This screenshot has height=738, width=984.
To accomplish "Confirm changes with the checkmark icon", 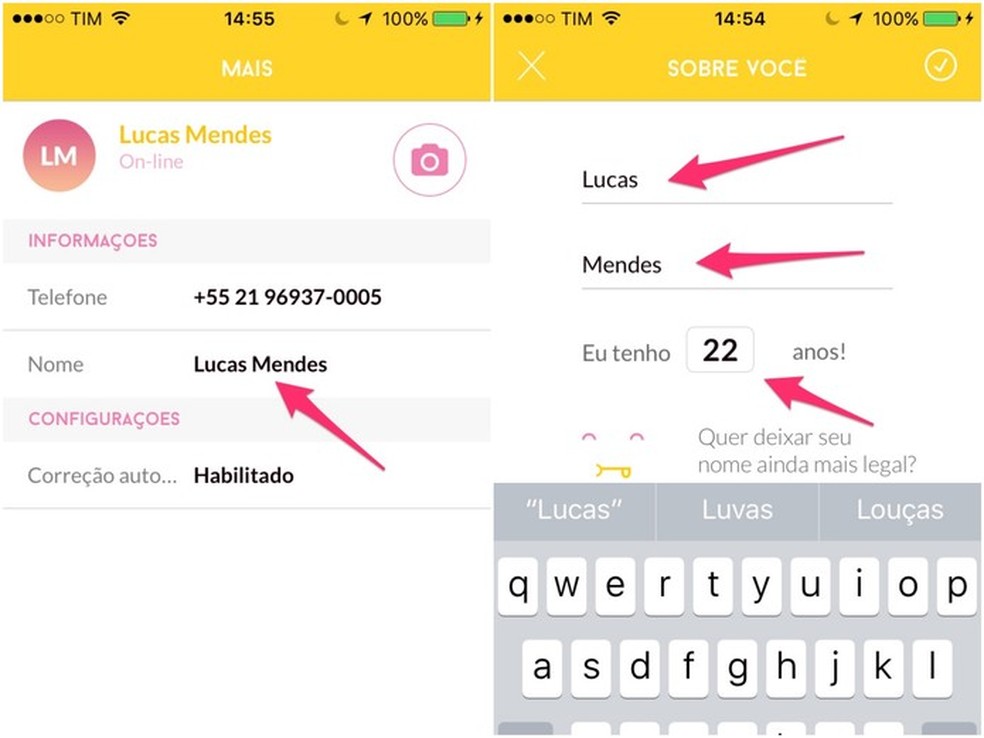I will 940,66.
